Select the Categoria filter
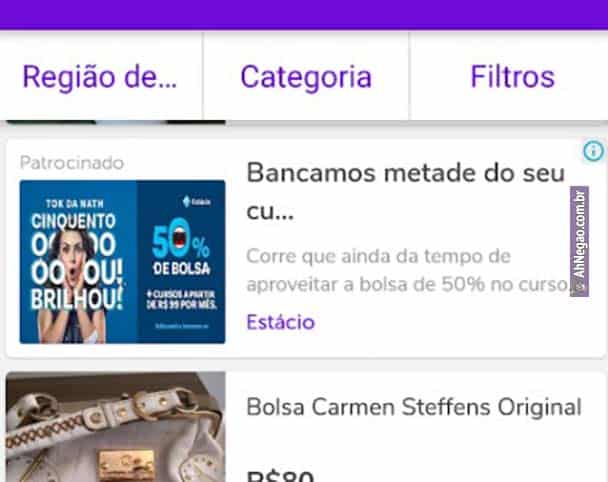The height and width of the screenshot is (482, 608). (306, 77)
